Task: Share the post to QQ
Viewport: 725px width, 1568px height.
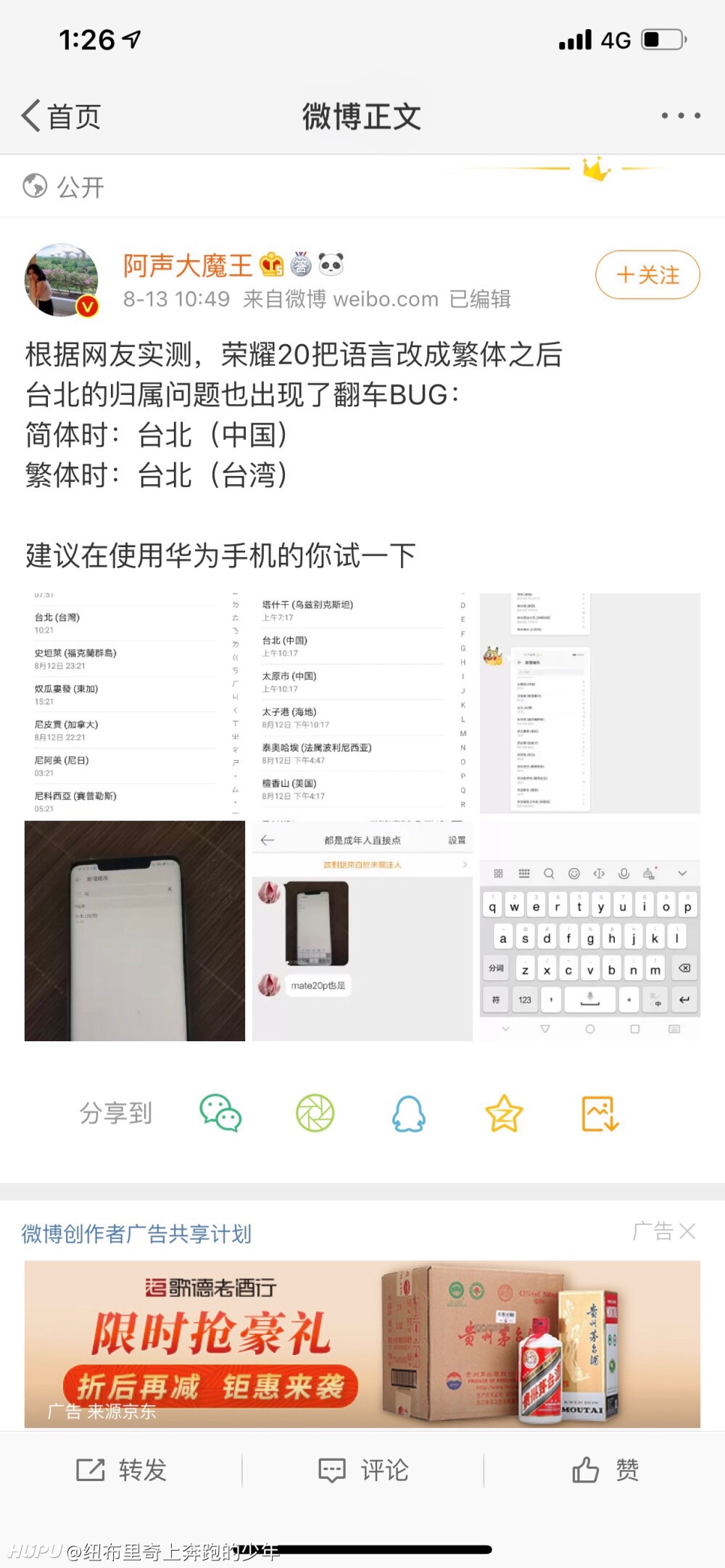Action: pos(409,1113)
